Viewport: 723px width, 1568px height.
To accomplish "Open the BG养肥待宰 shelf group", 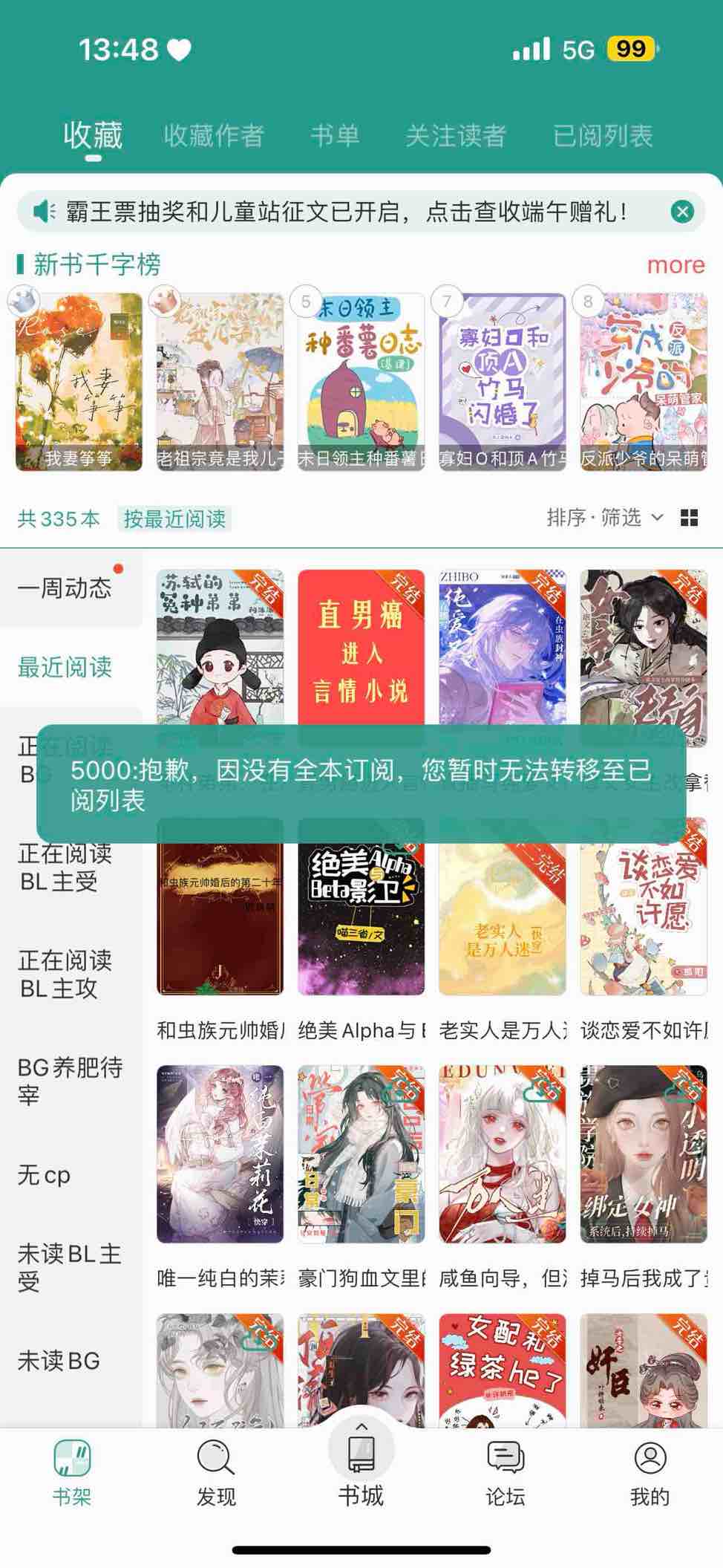I will click(70, 1081).
